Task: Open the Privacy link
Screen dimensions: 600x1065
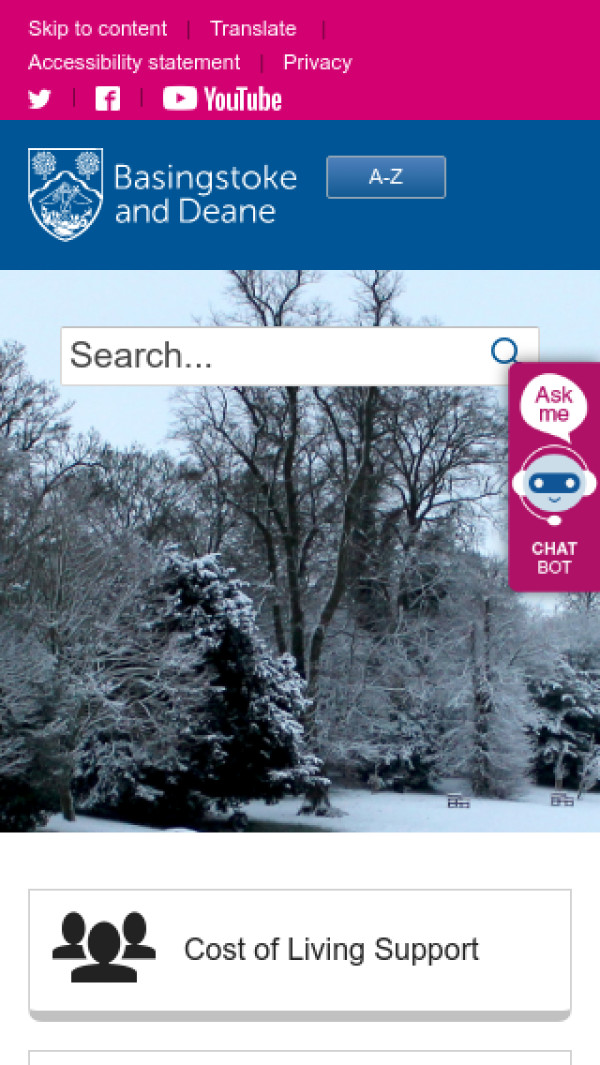Action: (x=317, y=62)
